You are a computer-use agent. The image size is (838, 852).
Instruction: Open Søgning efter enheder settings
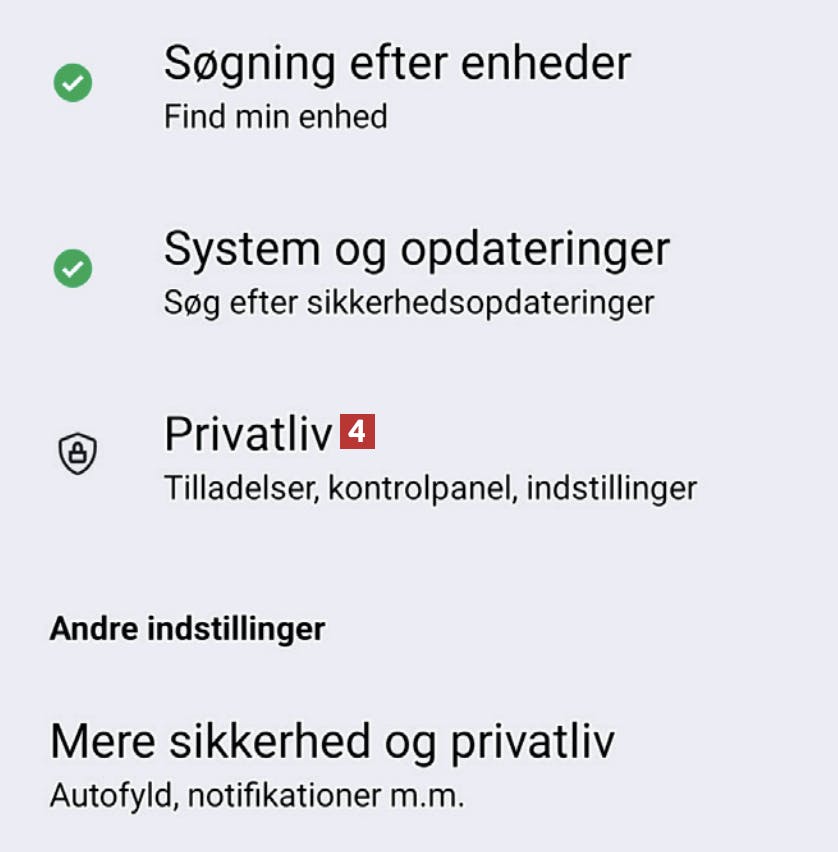coord(397,85)
